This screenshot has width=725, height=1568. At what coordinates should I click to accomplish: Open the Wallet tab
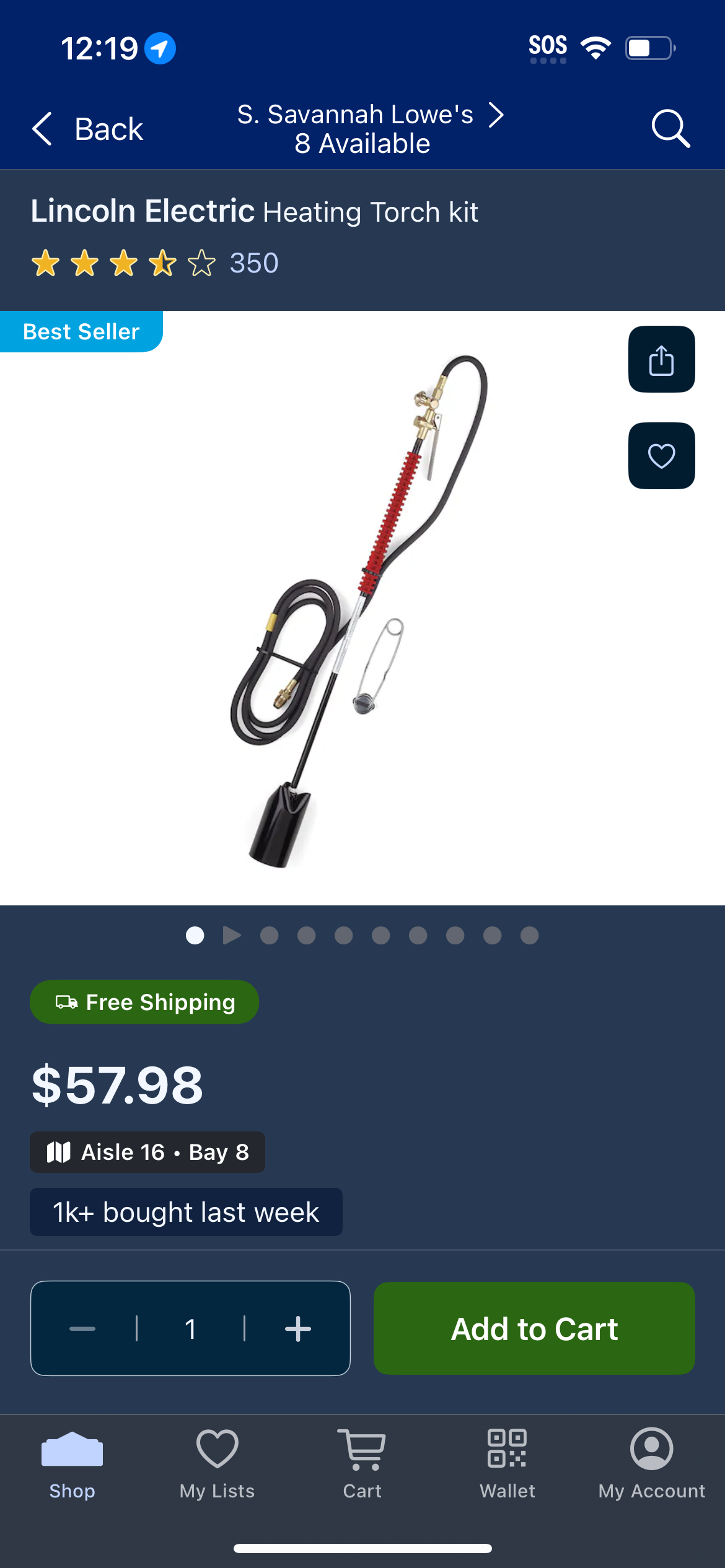coord(507,1465)
